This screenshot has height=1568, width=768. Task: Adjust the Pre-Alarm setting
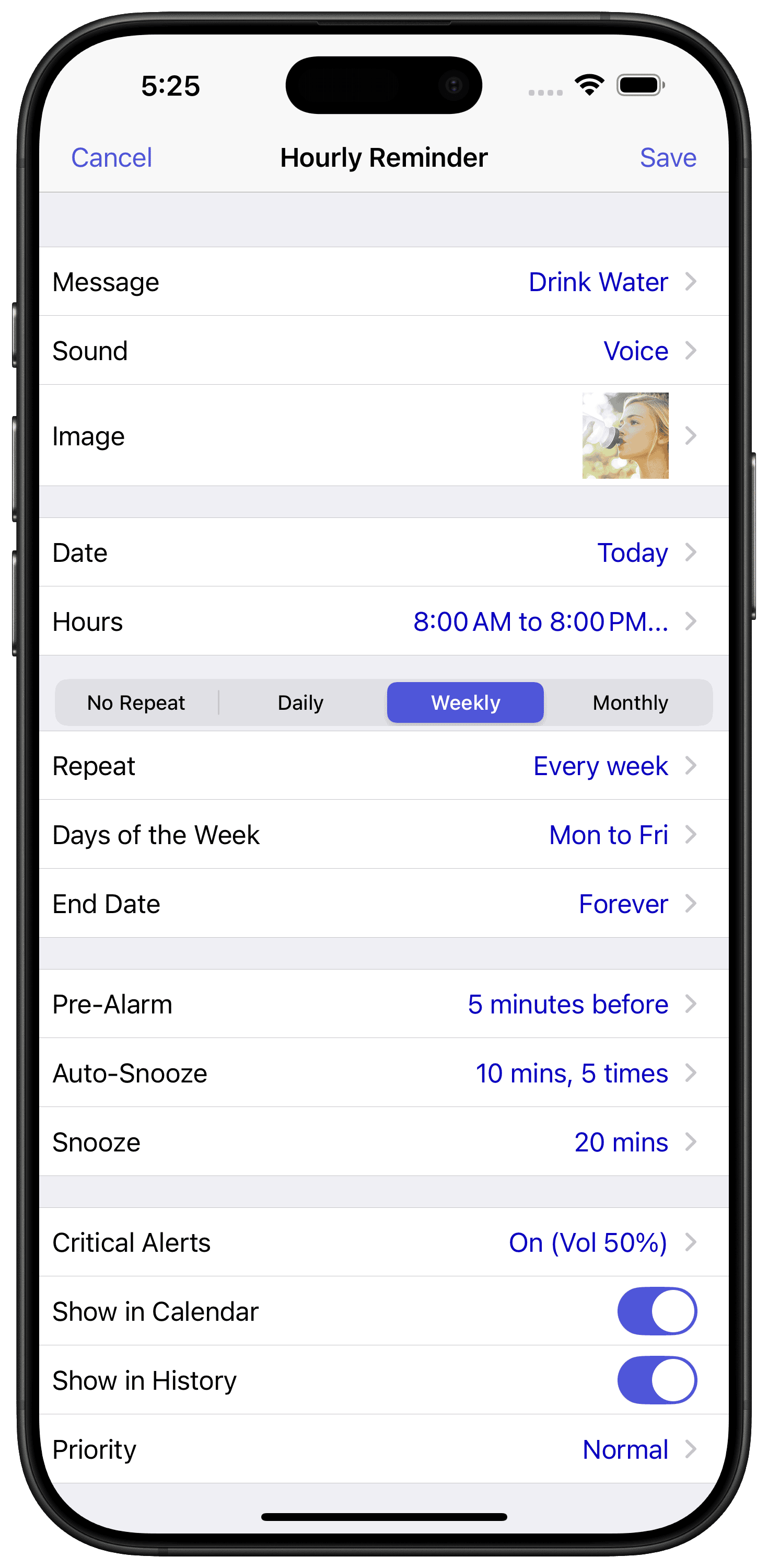pos(384,1005)
